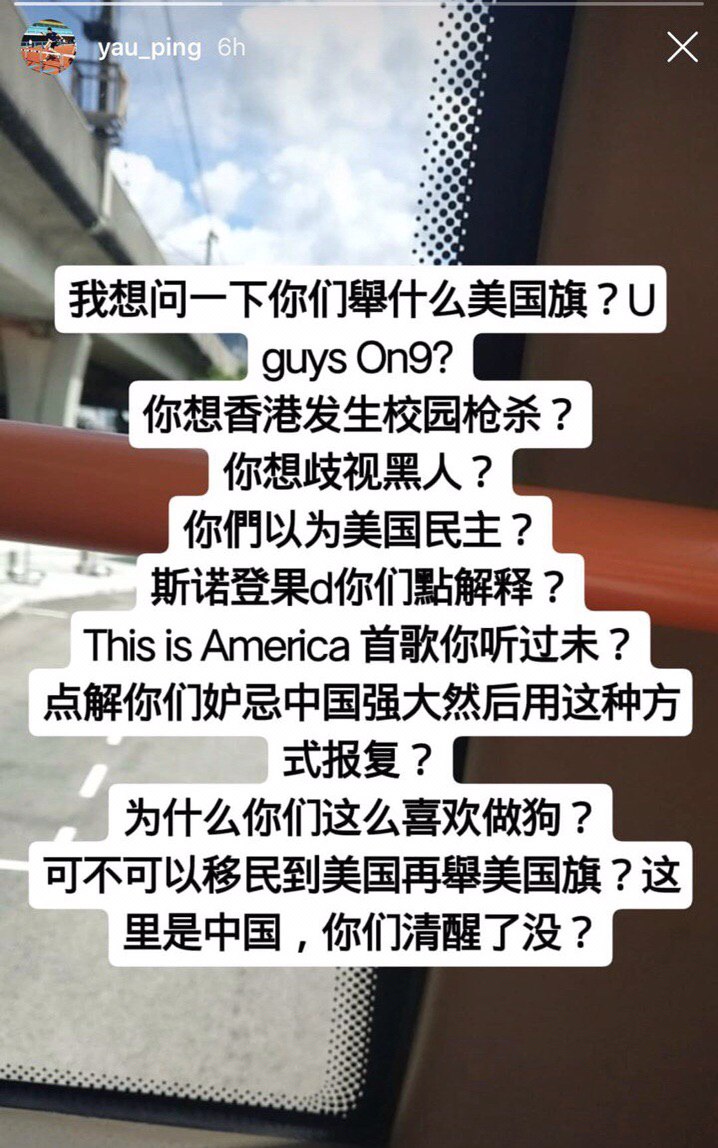
Task: Open yau_ping's profile picture
Action: point(48,47)
